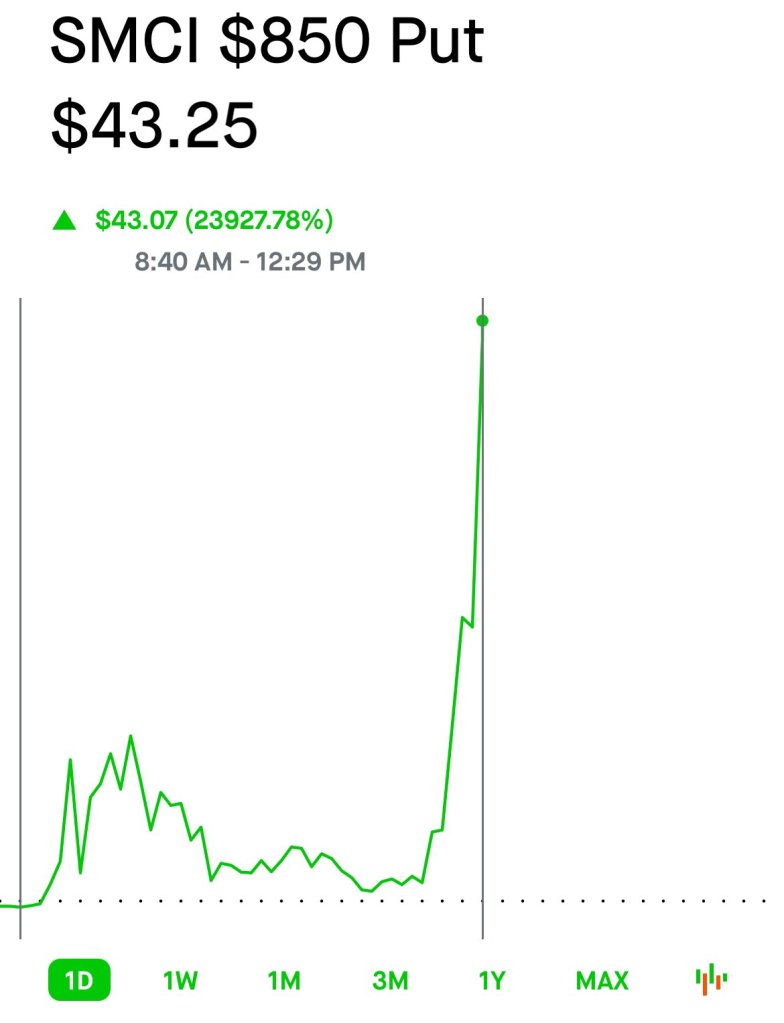
Task: Switch chart to 1W range
Action: click(x=181, y=980)
